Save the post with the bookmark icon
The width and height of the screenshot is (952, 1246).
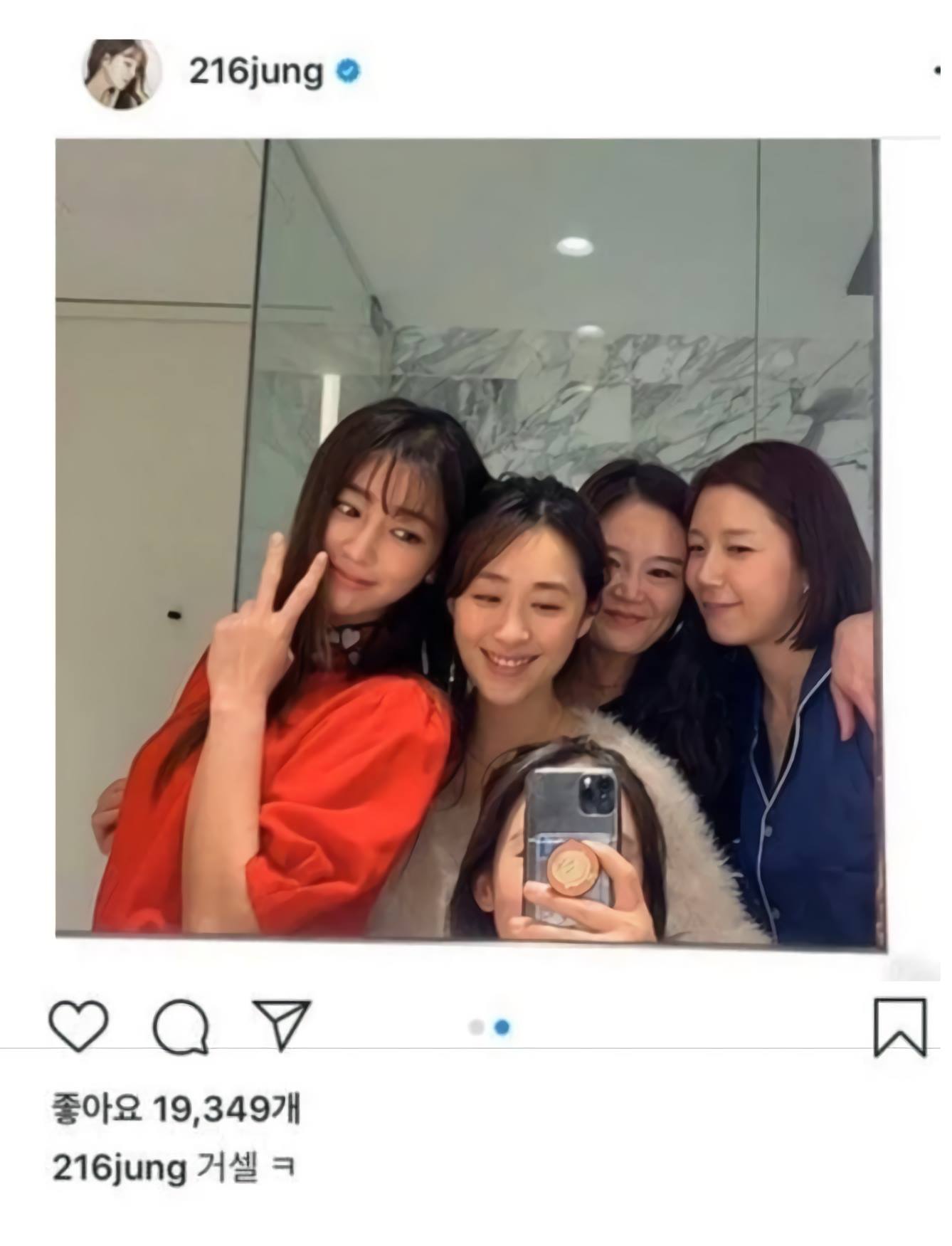click(900, 1027)
